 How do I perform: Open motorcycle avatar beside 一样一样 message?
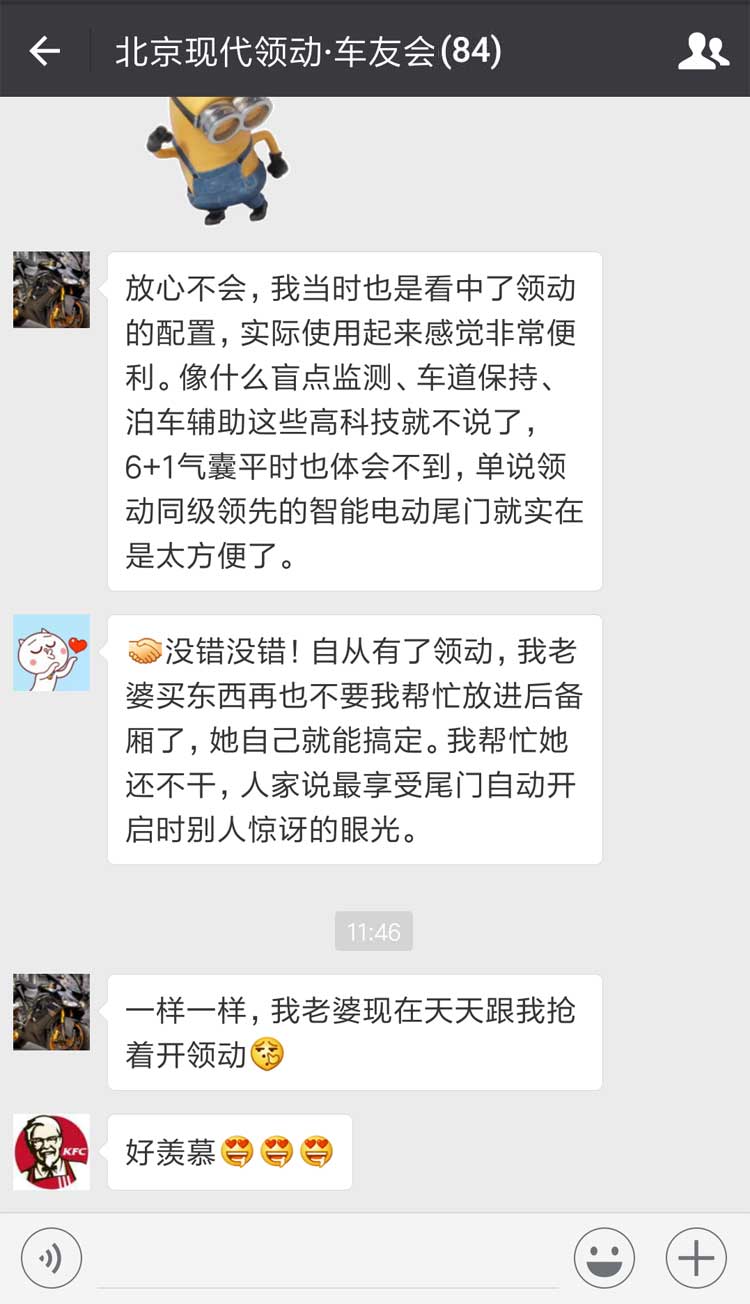coord(51,1012)
